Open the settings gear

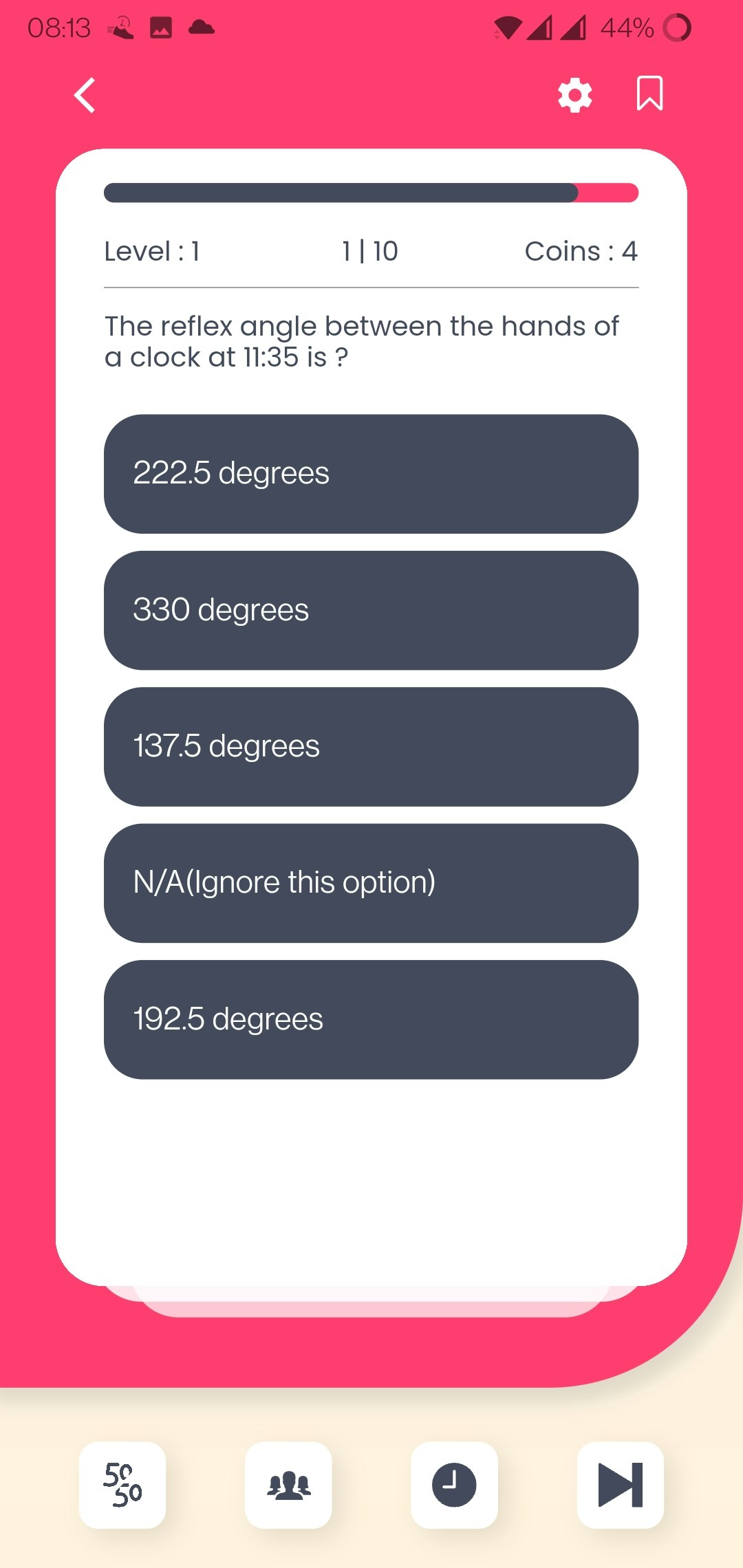[x=574, y=95]
